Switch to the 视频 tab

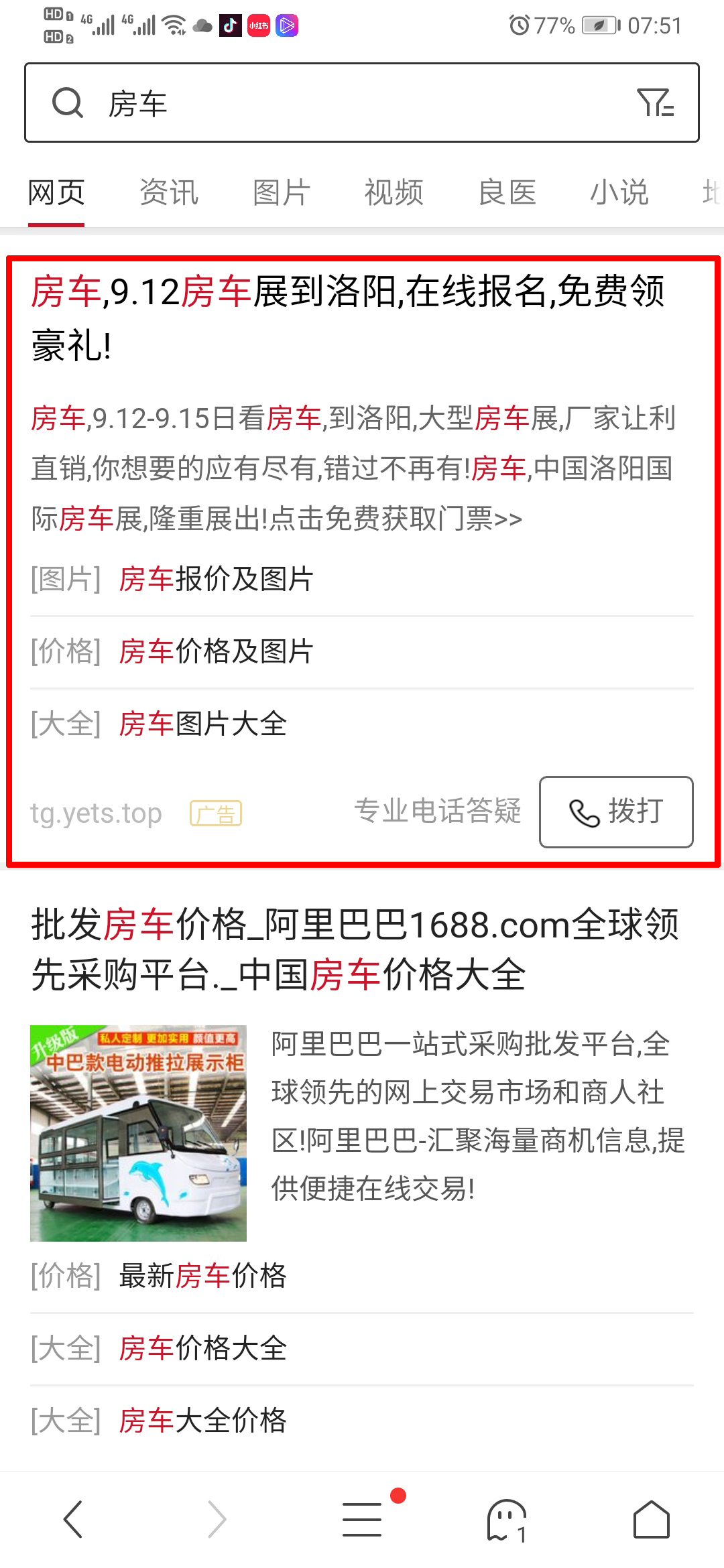click(x=394, y=193)
